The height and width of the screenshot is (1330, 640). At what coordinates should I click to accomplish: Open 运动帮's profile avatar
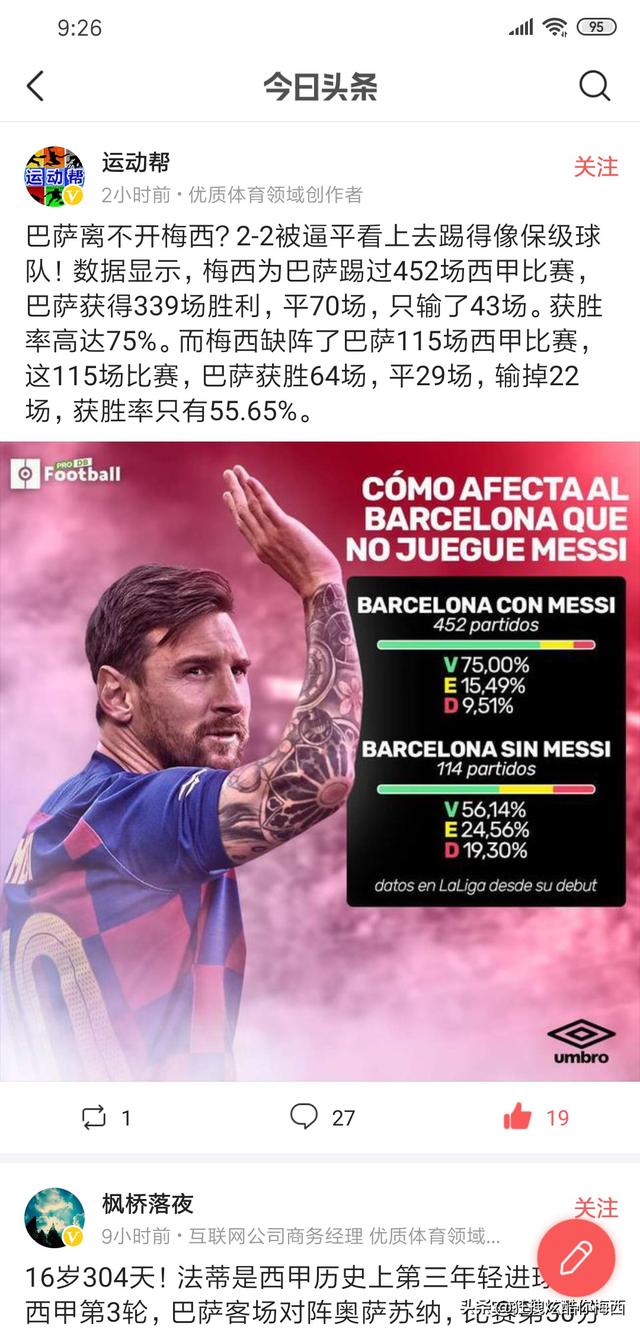pos(54,177)
